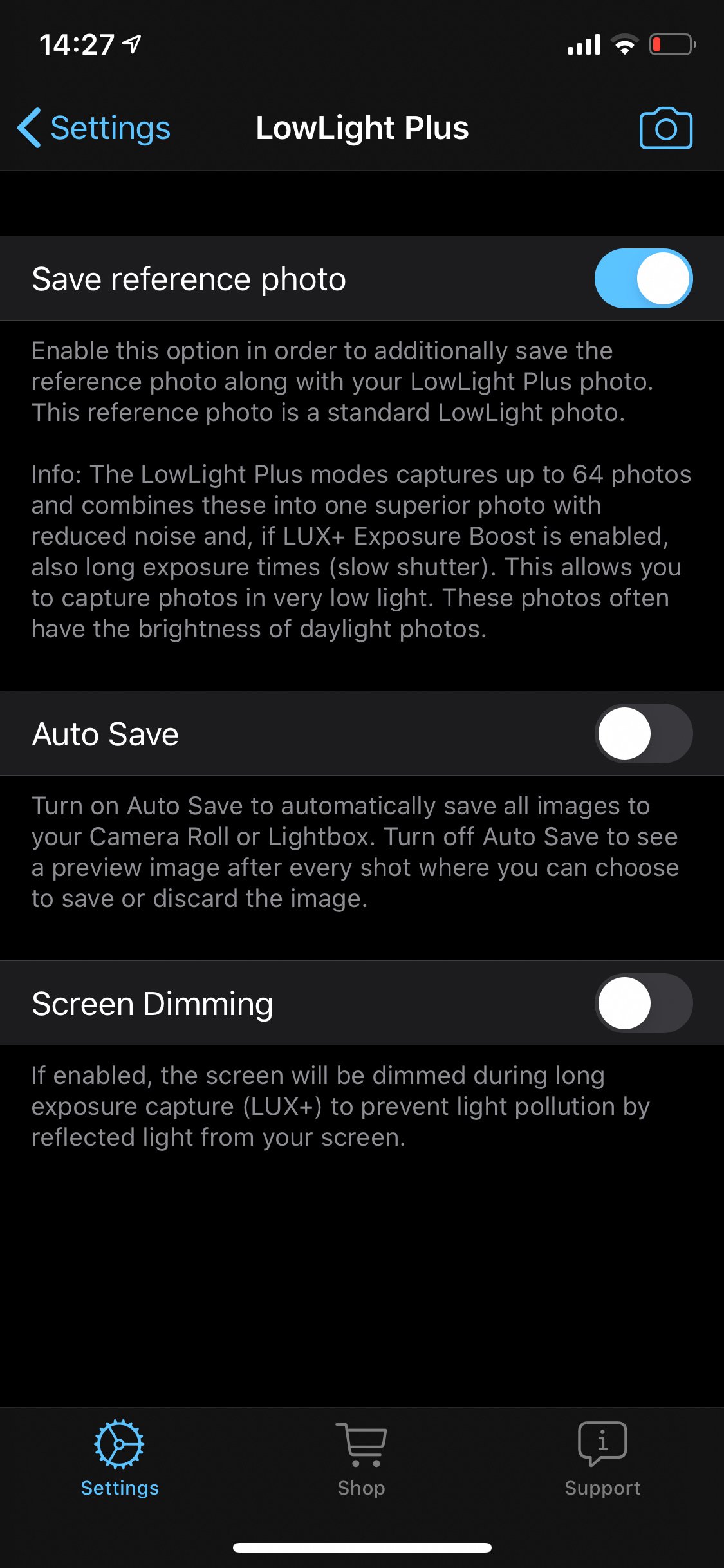The width and height of the screenshot is (724, 1568).
Task: Switch to the Support tab
Action: pos(602,1459)
